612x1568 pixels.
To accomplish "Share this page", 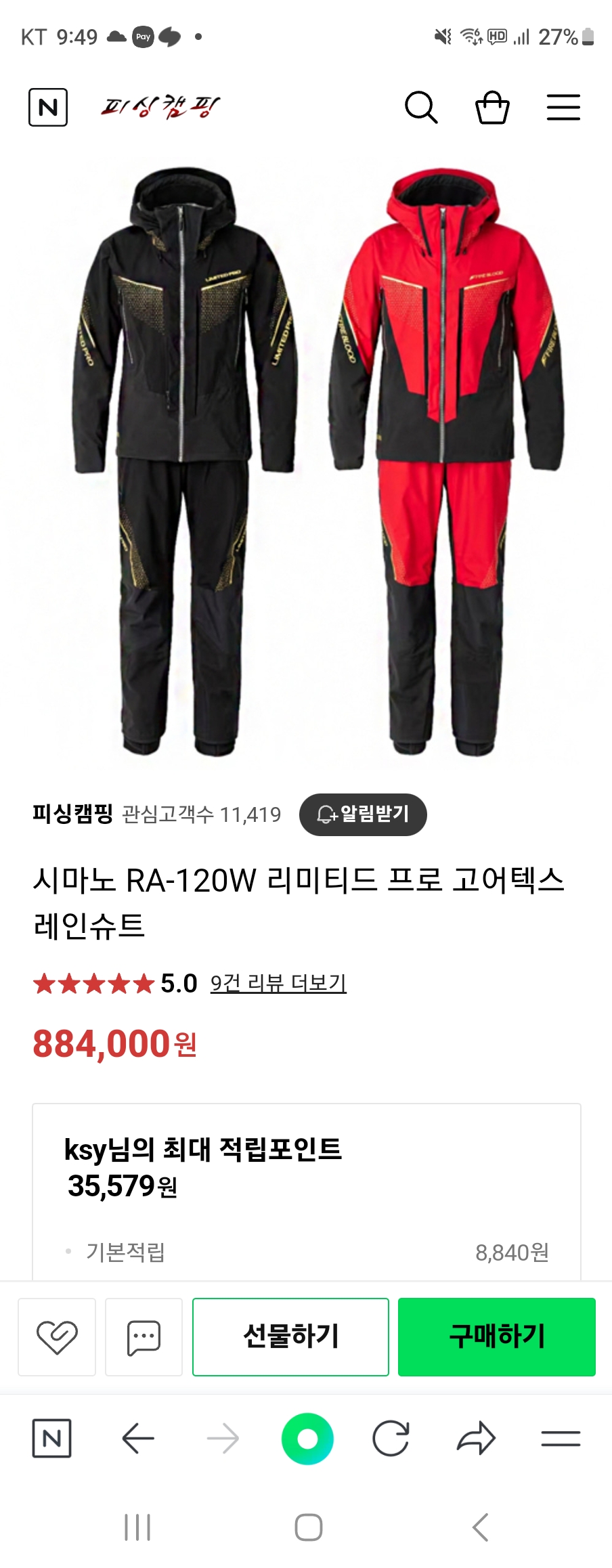I will point(476,1438).
